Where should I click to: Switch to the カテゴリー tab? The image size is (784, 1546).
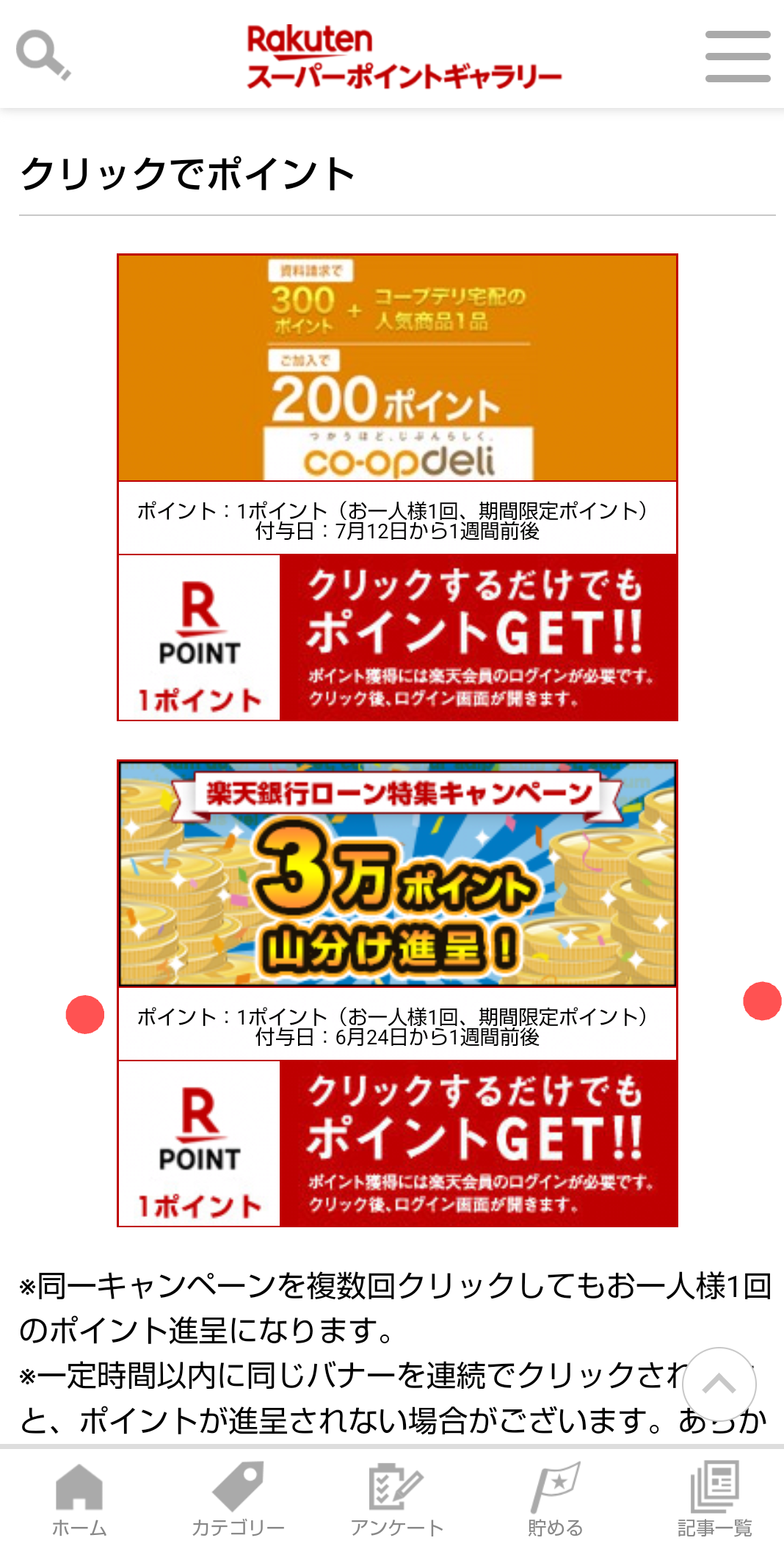point(238,1500)
